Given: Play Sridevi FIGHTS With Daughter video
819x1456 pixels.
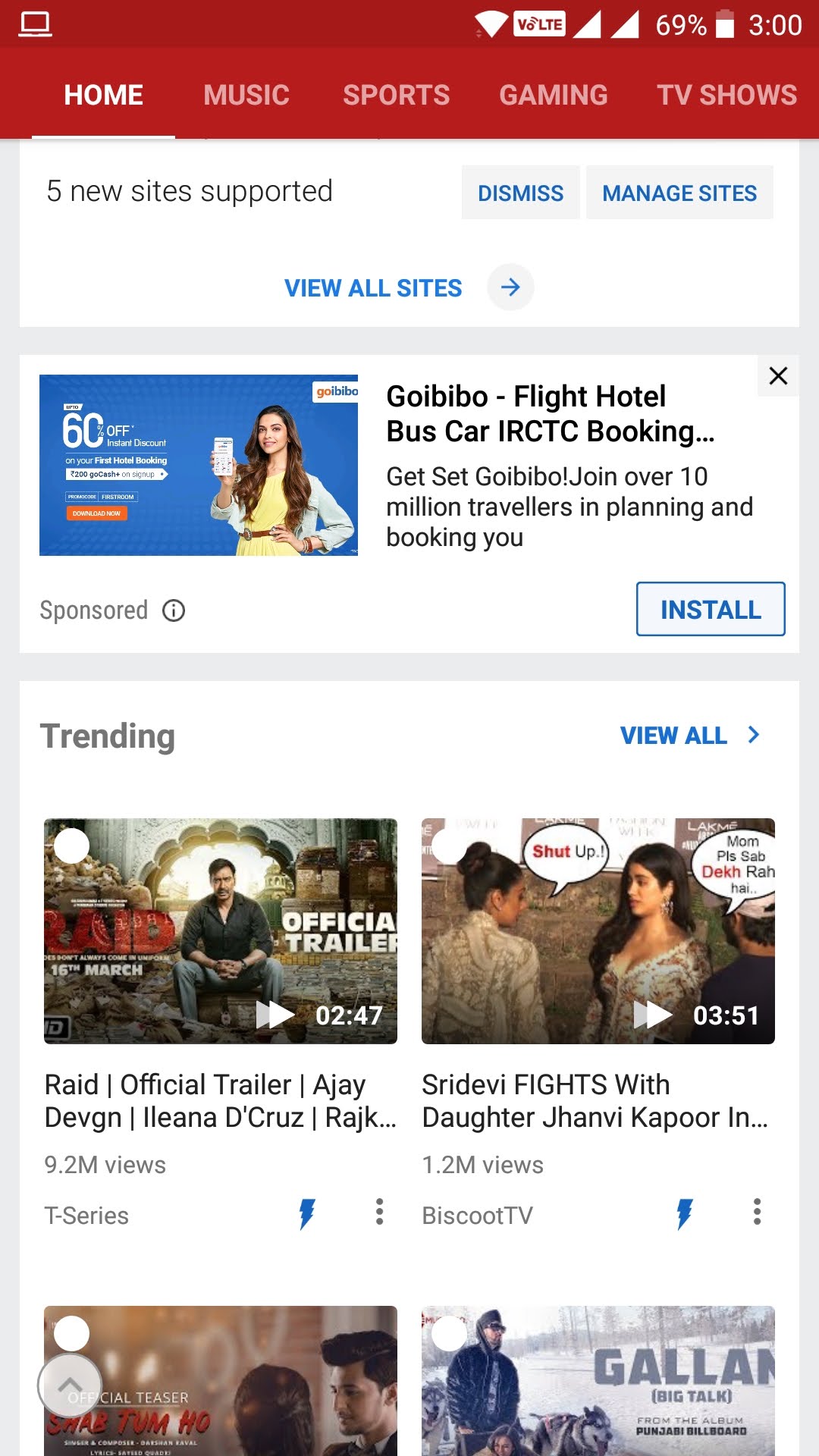Looking at the screenshot, I should pyautogui.click(x=598, y=931).
